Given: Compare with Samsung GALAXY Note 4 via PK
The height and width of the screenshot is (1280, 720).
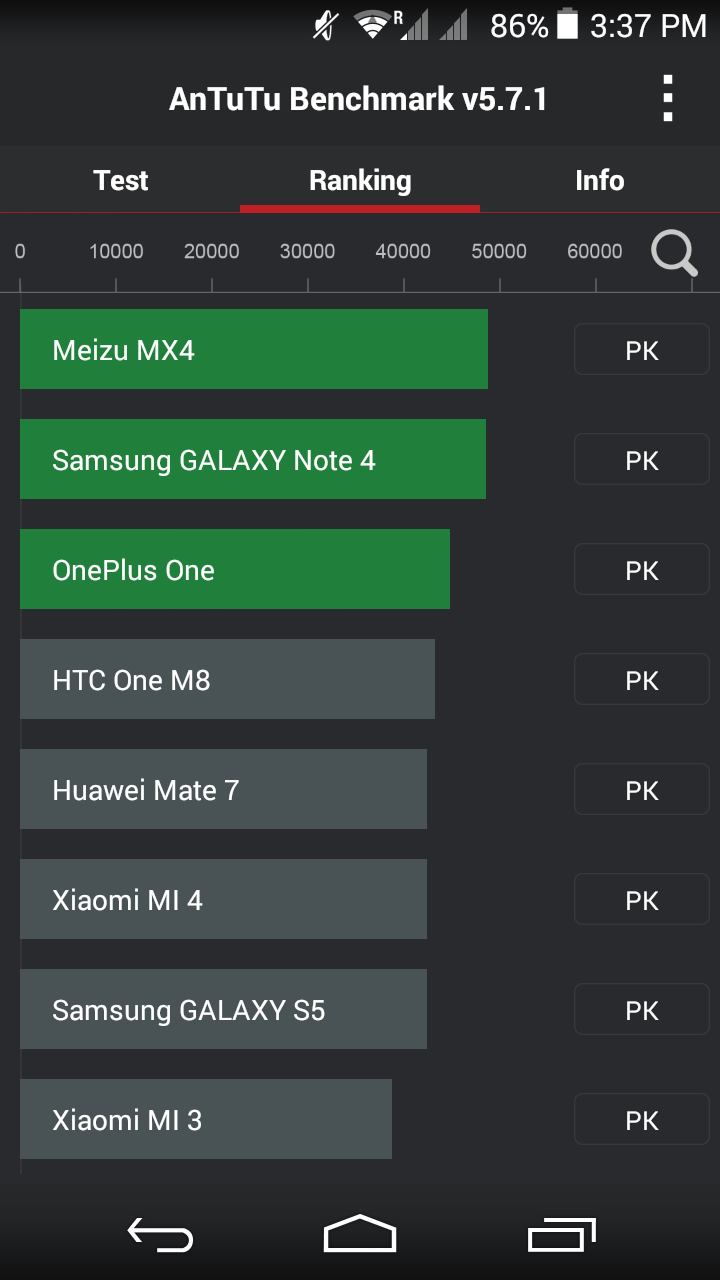Looking at the screenshot, I should click(641, 460).
